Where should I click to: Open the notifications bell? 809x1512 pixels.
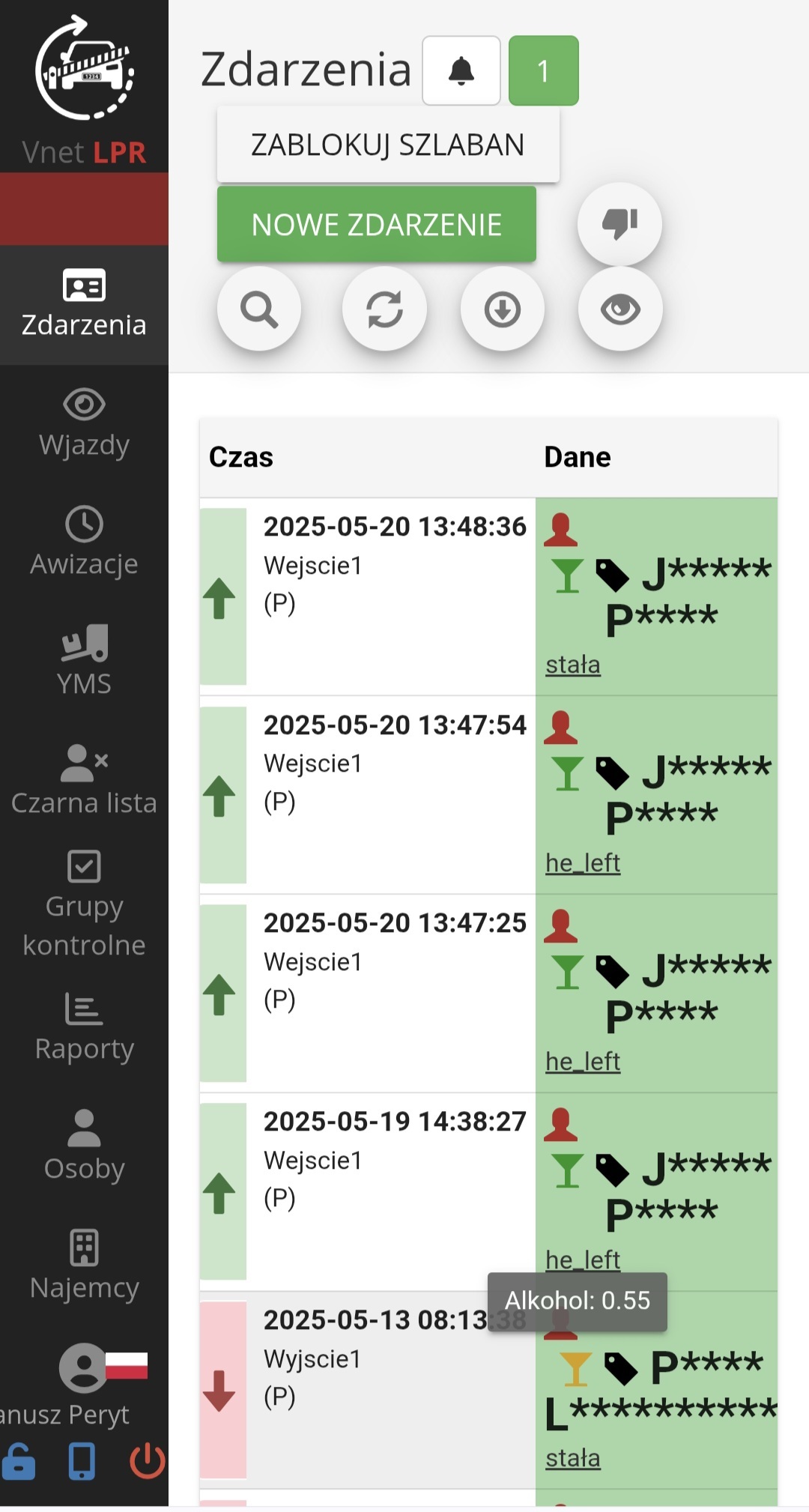click(461, 71)
